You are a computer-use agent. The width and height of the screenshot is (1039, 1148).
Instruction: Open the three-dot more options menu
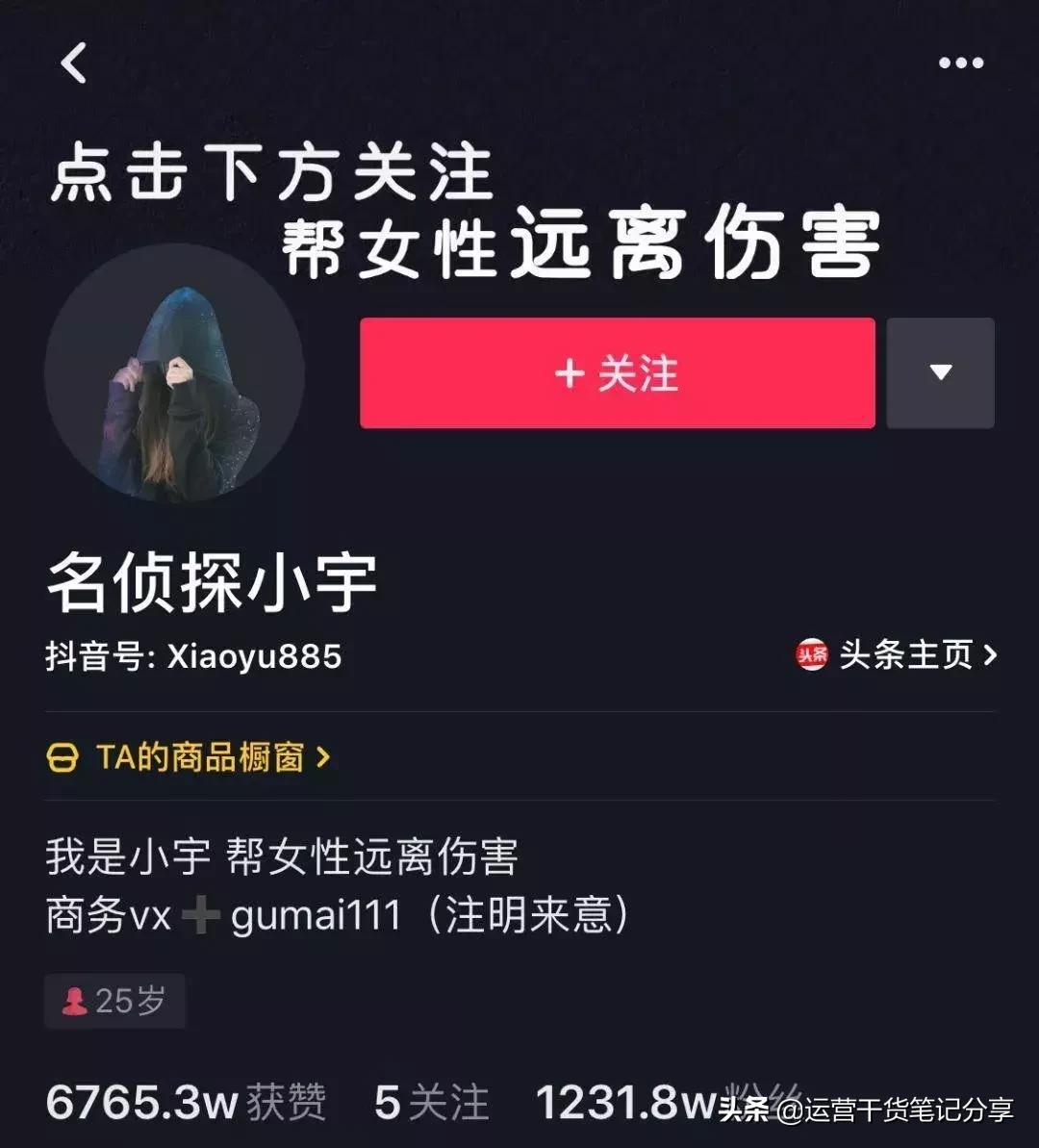coord(959,62)
